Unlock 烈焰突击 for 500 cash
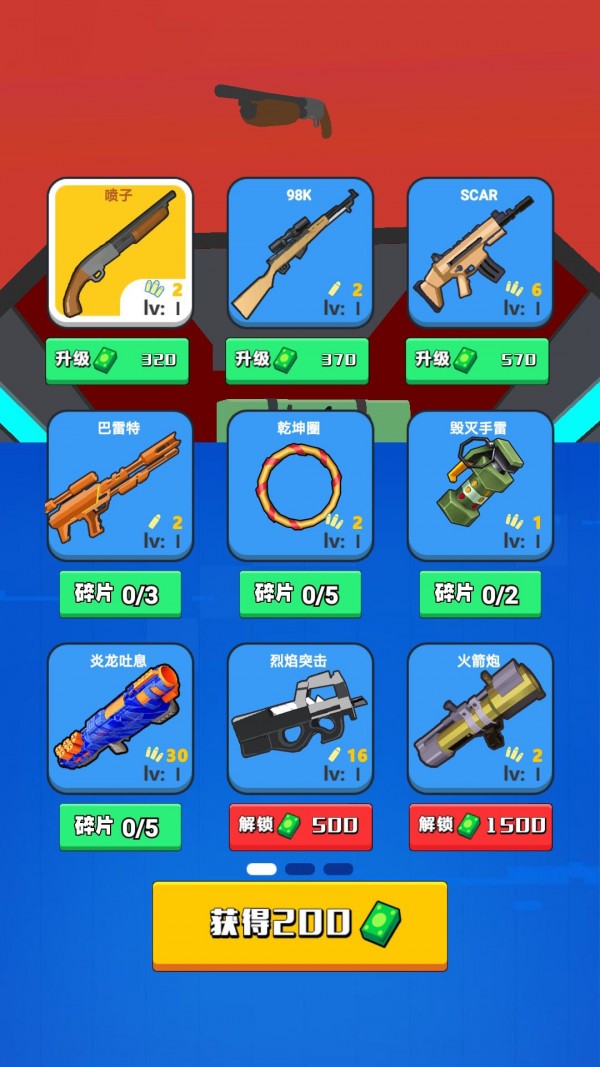The height and width of the screenshot is (1067, 600). tap(300, 826)
